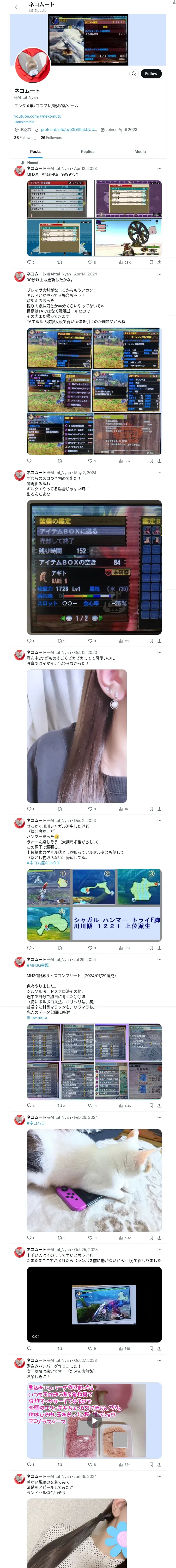Viewport: 176px width, 1568px height.
Task: Tap Translate bio
Action: click(25, 122)
